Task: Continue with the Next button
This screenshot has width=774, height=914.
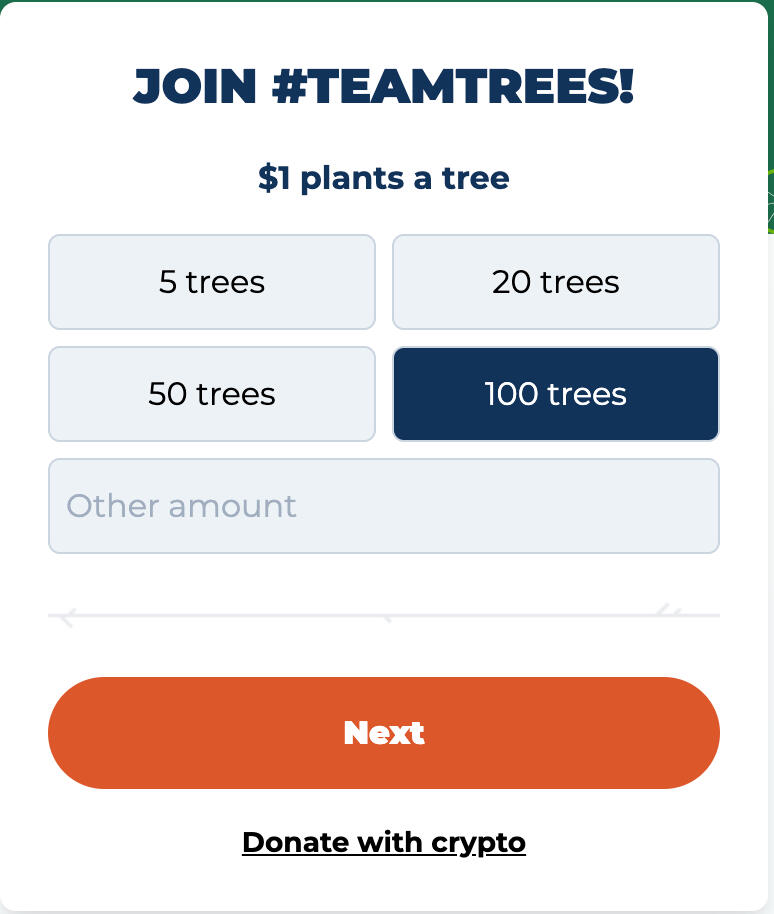Action: (383, 733)
